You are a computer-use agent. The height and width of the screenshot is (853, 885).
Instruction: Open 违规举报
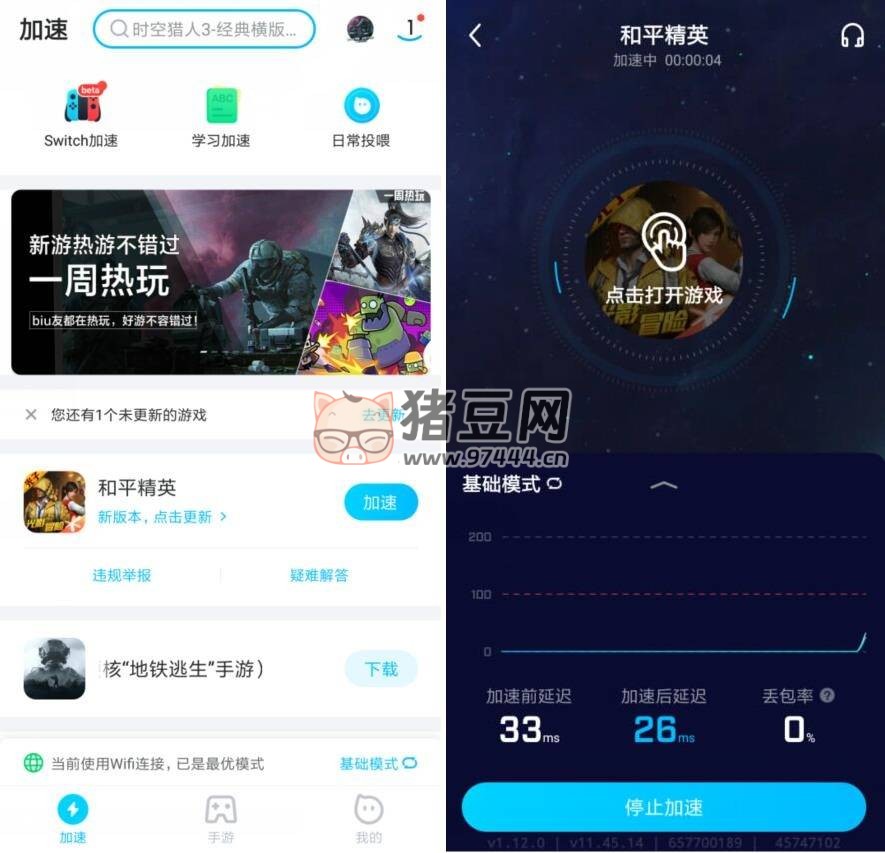pyautogui.click(x=122, y=575)
